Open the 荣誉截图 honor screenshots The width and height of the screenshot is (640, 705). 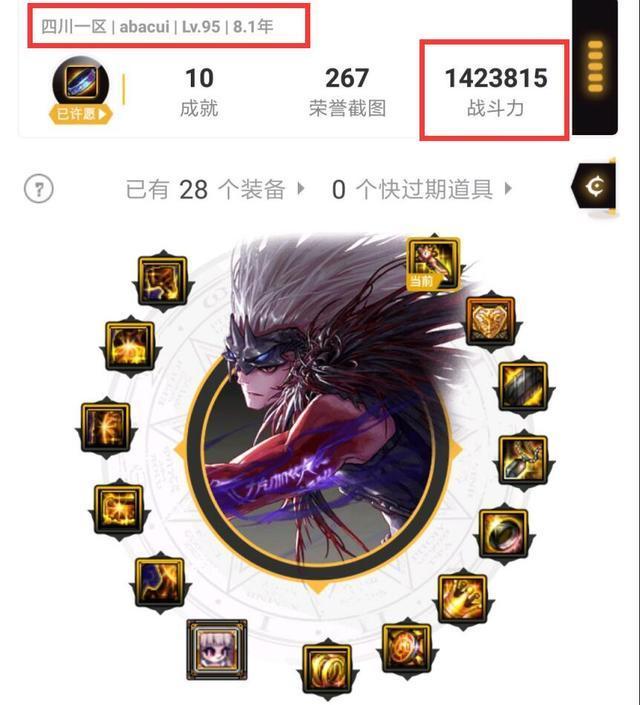tap(347, 91)
